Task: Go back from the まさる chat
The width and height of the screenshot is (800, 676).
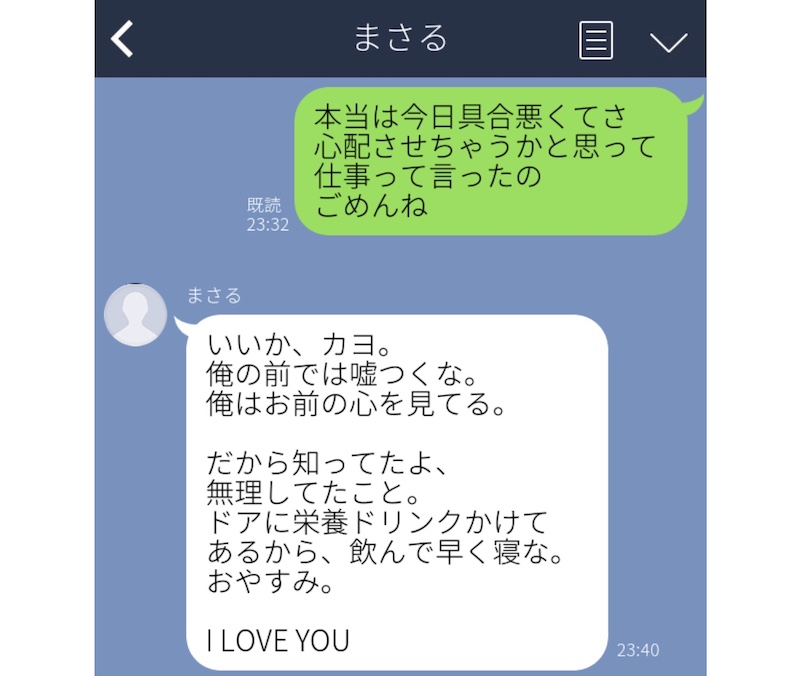Action: (x=122, y=40)
